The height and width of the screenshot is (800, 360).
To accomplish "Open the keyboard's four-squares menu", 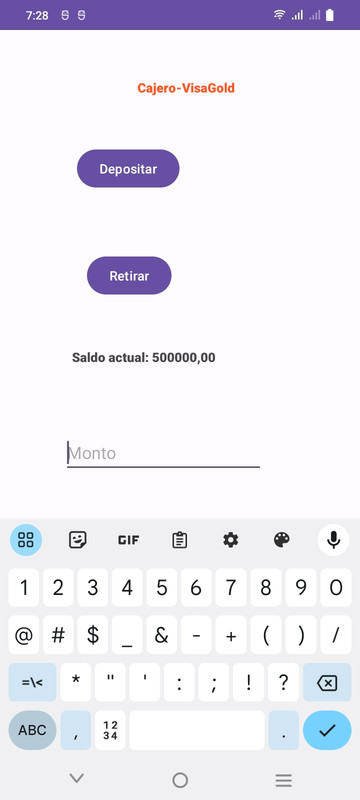I will 26,540.
